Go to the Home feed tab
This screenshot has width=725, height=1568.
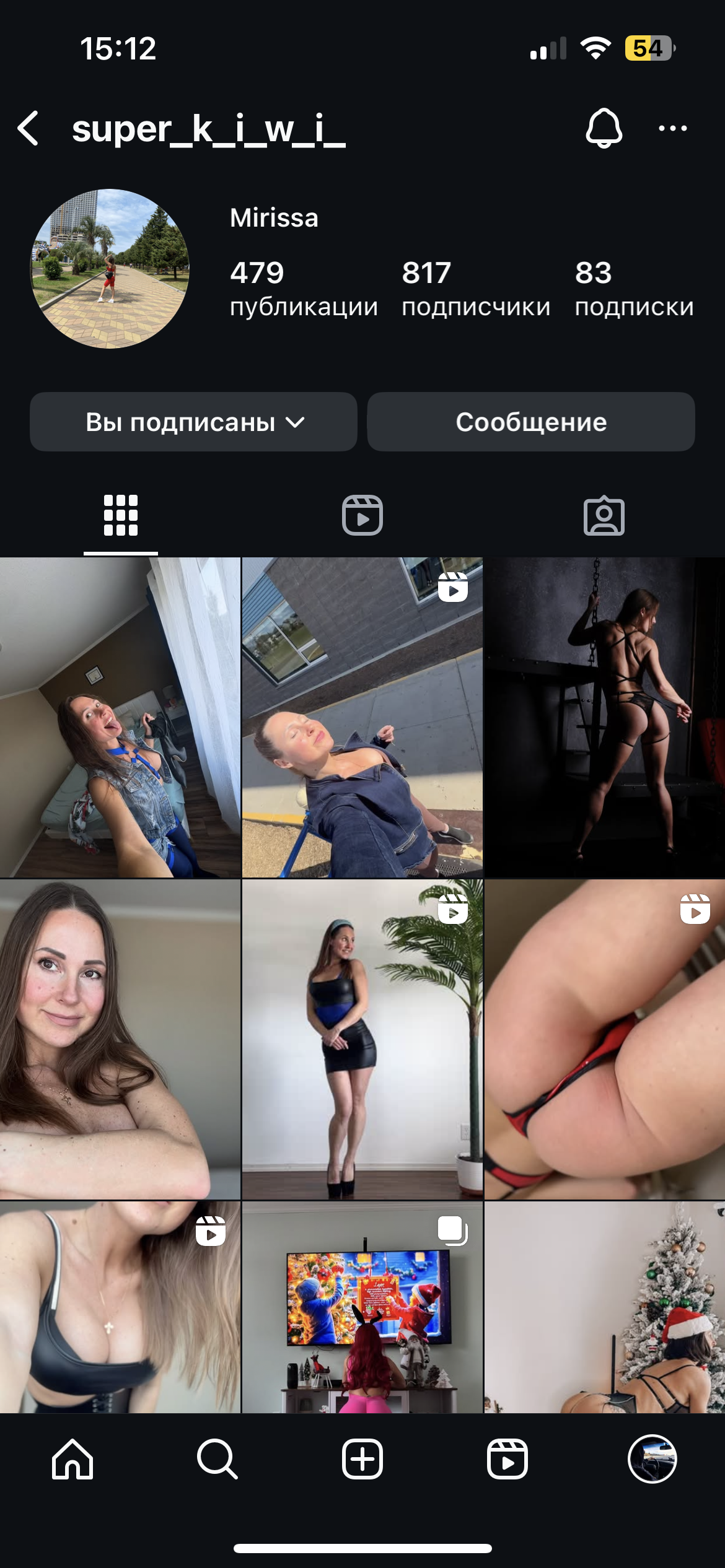72,1459
